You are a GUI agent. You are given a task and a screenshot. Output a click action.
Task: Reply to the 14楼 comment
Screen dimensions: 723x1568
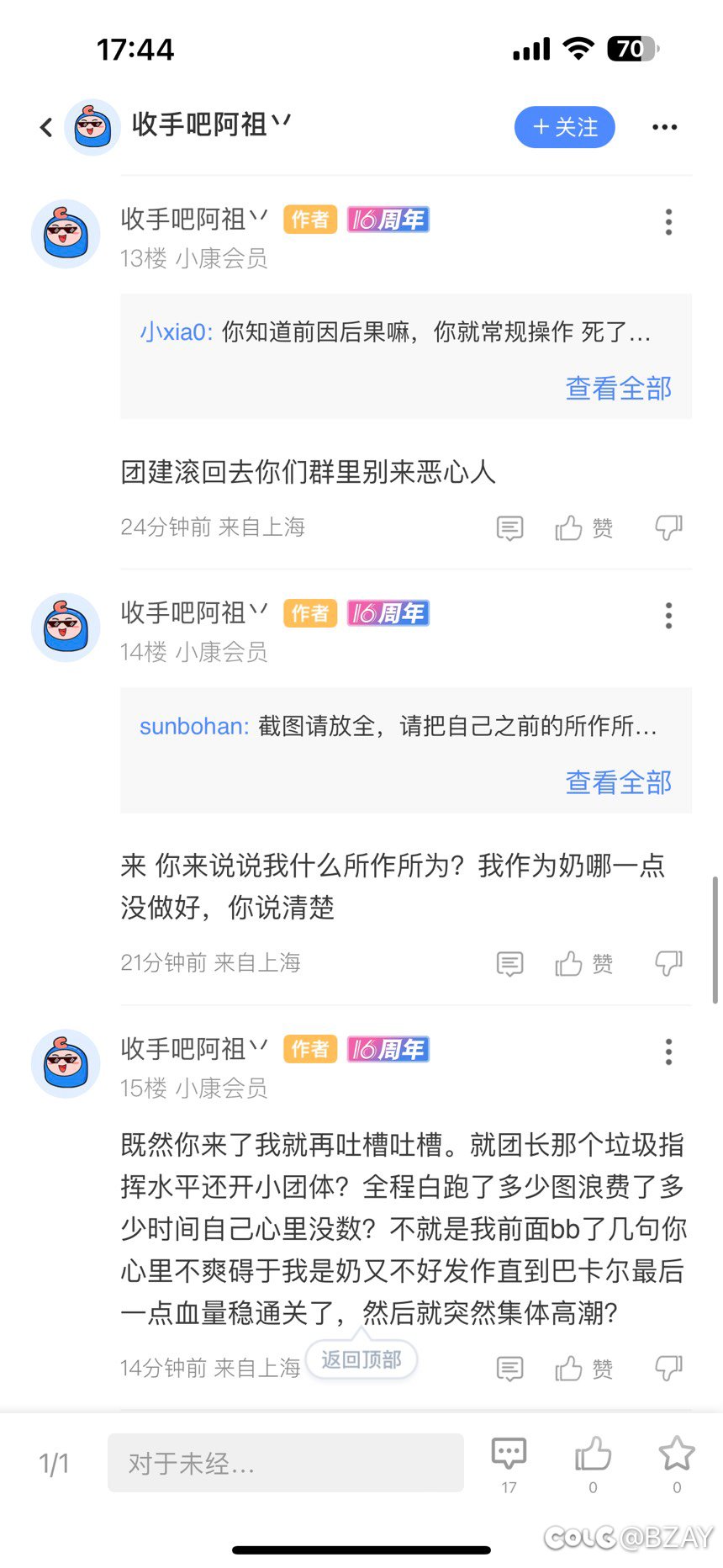coord(509,964)
